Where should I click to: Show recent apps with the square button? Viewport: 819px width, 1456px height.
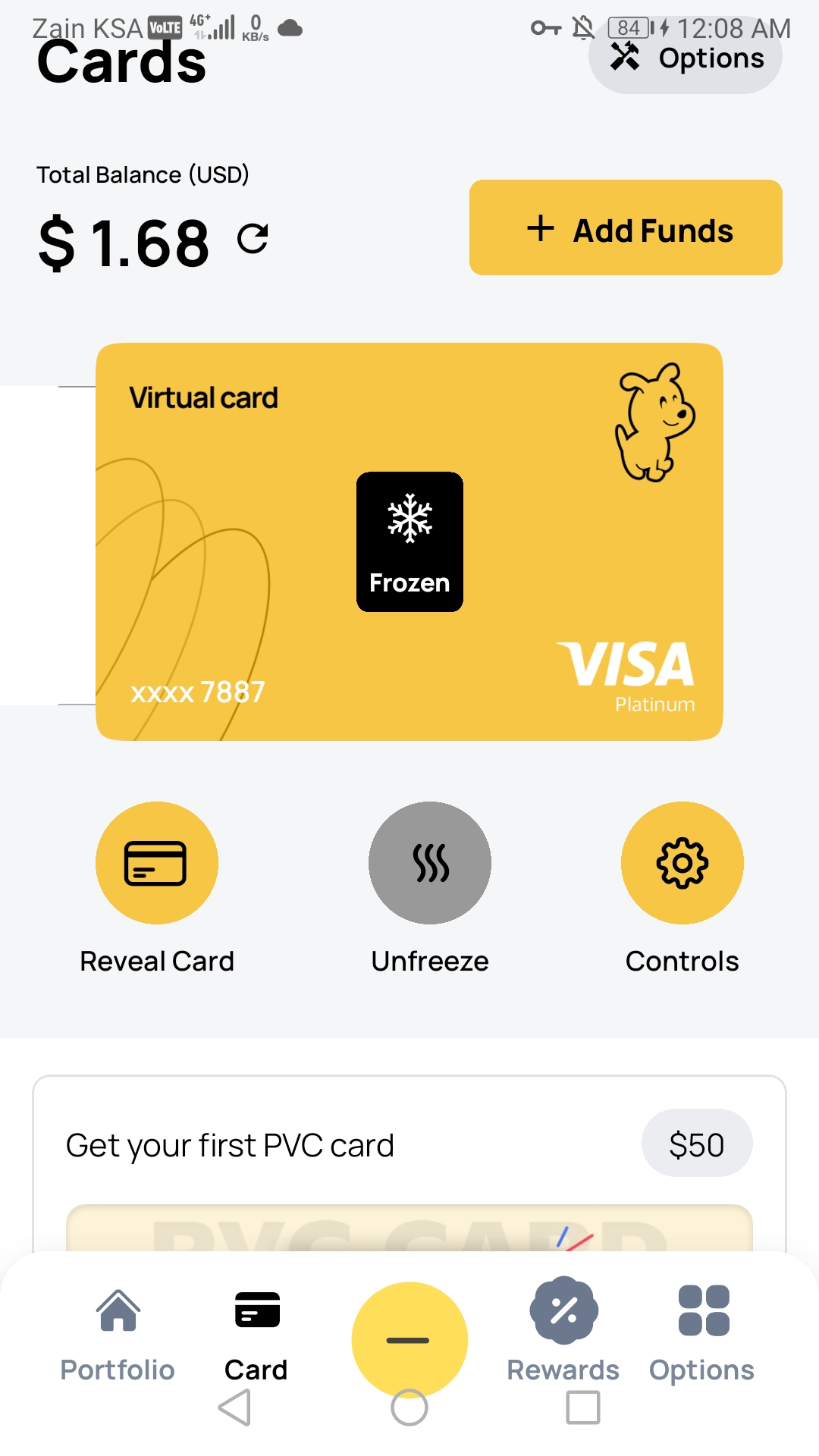(582, 1408)
